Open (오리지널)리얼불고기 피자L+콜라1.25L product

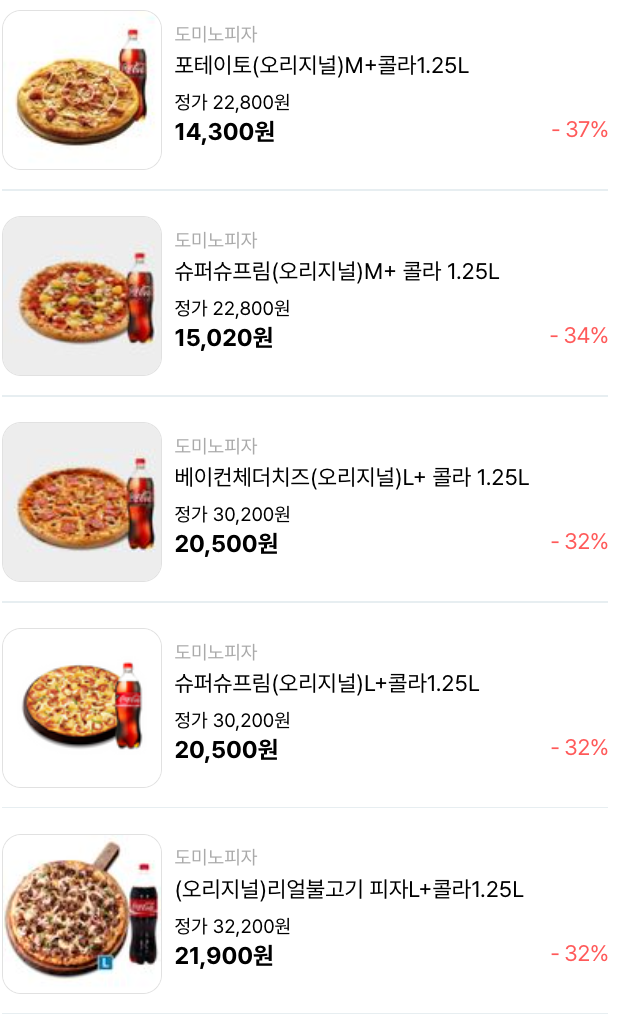(x=349, y=890)
